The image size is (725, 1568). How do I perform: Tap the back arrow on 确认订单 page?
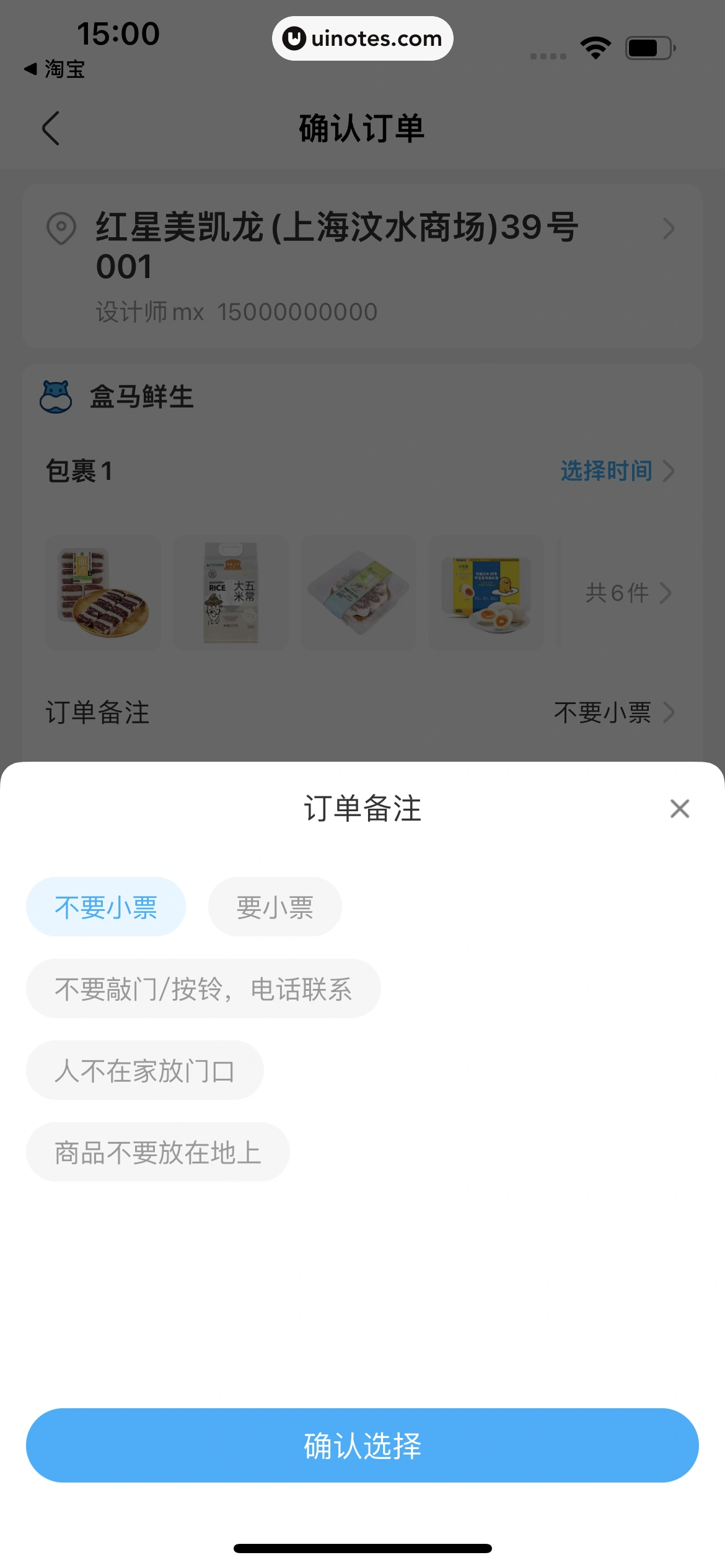[x=51, y=129]
